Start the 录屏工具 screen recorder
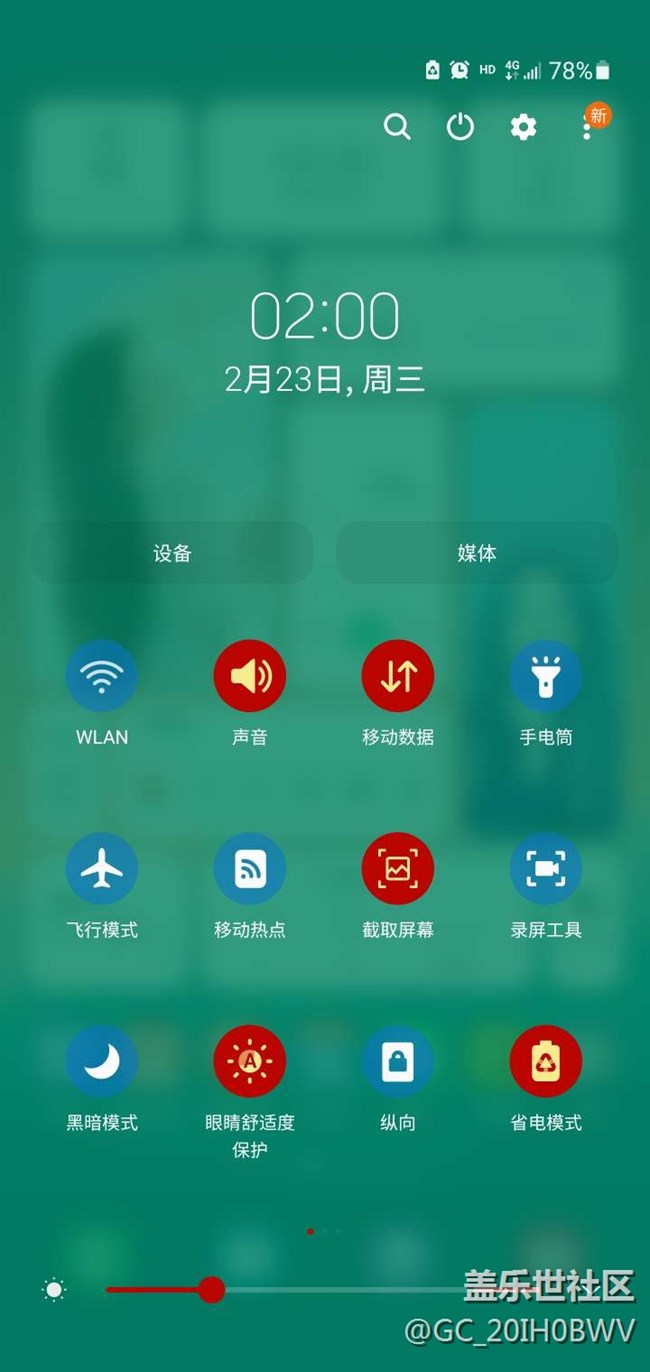Image resolution: width=650 pixels, height=1372 pixels. click(x=546, y=869)
